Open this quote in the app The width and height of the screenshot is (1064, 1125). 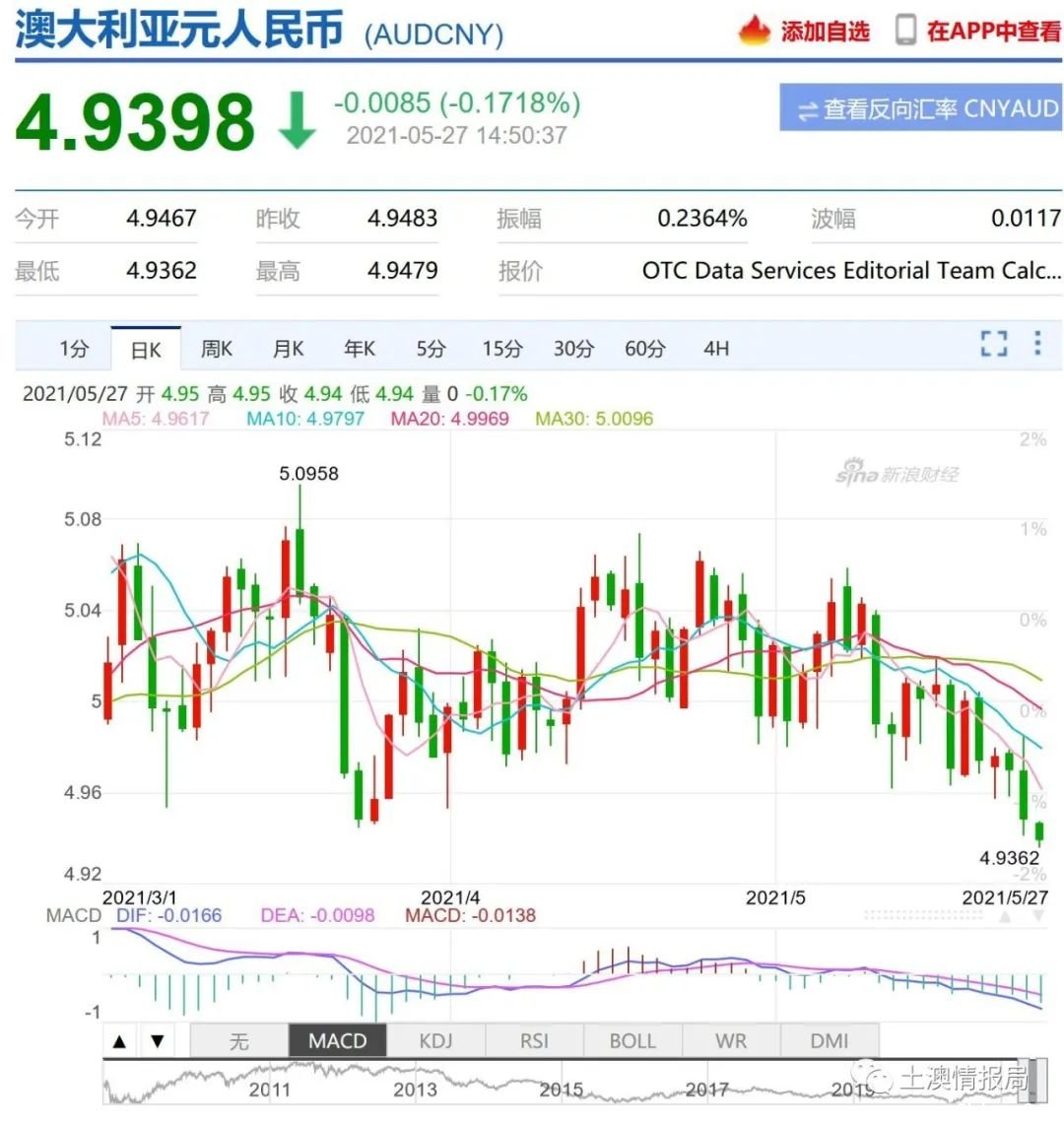[x=978, y=32]
